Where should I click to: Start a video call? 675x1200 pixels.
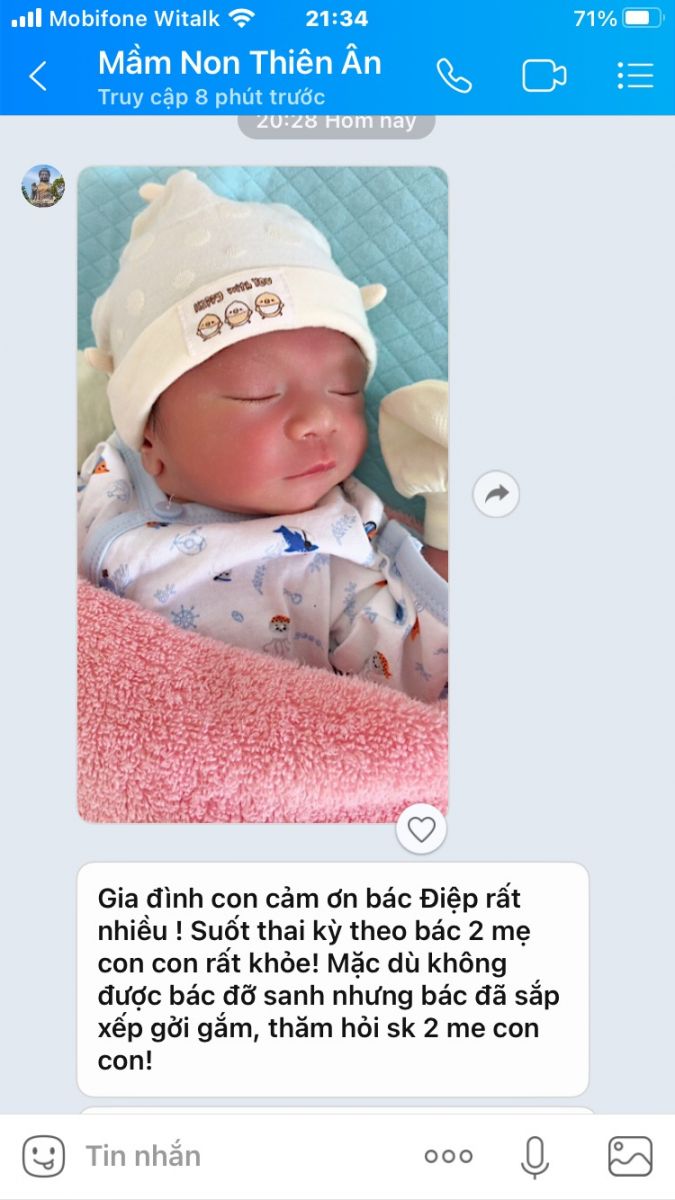click(544, 76)
